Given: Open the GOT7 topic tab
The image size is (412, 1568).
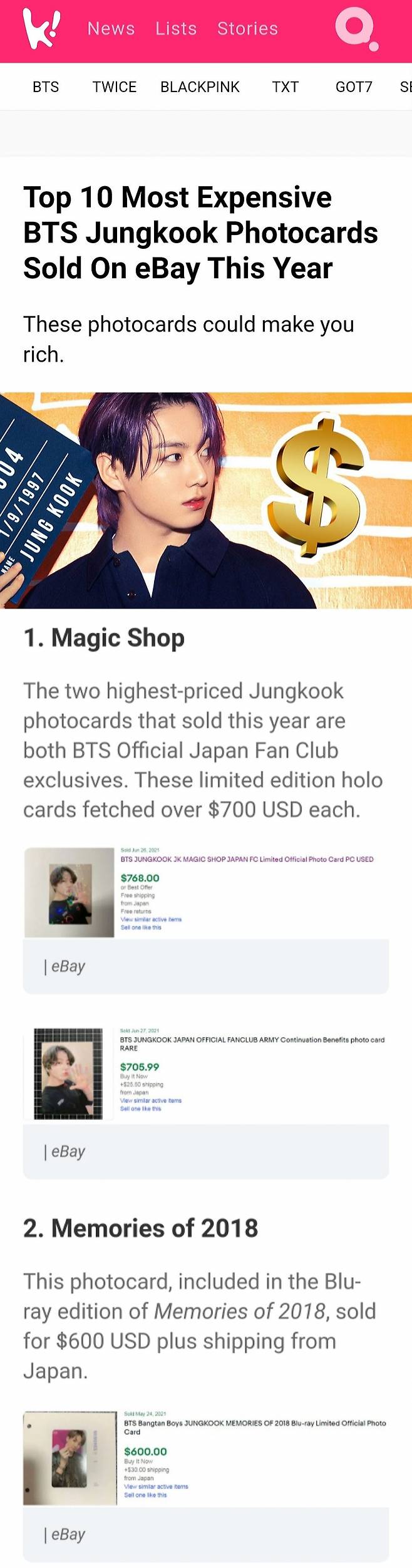Looking at the screenshot, I should click(x=354, y=87).
